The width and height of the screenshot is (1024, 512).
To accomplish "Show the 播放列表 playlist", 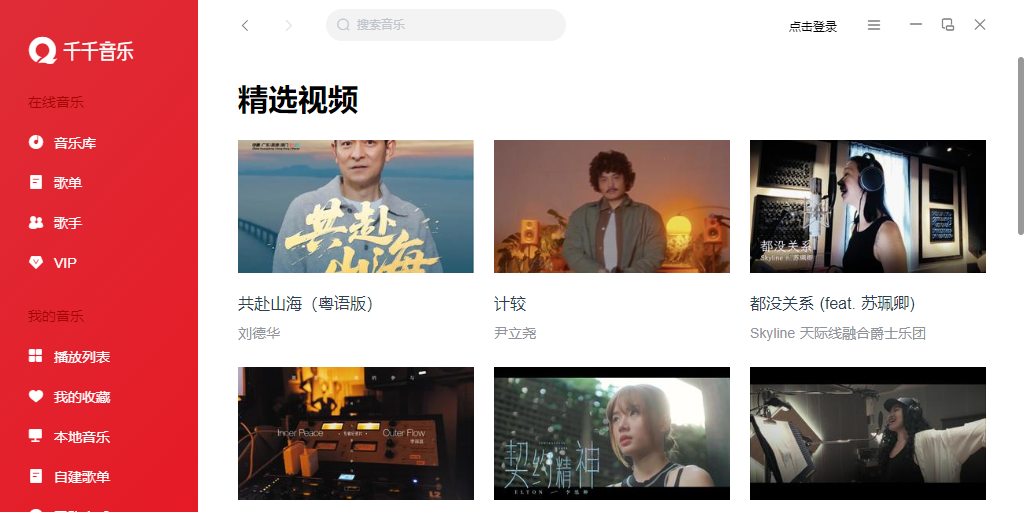I will [x=81, y=357].
